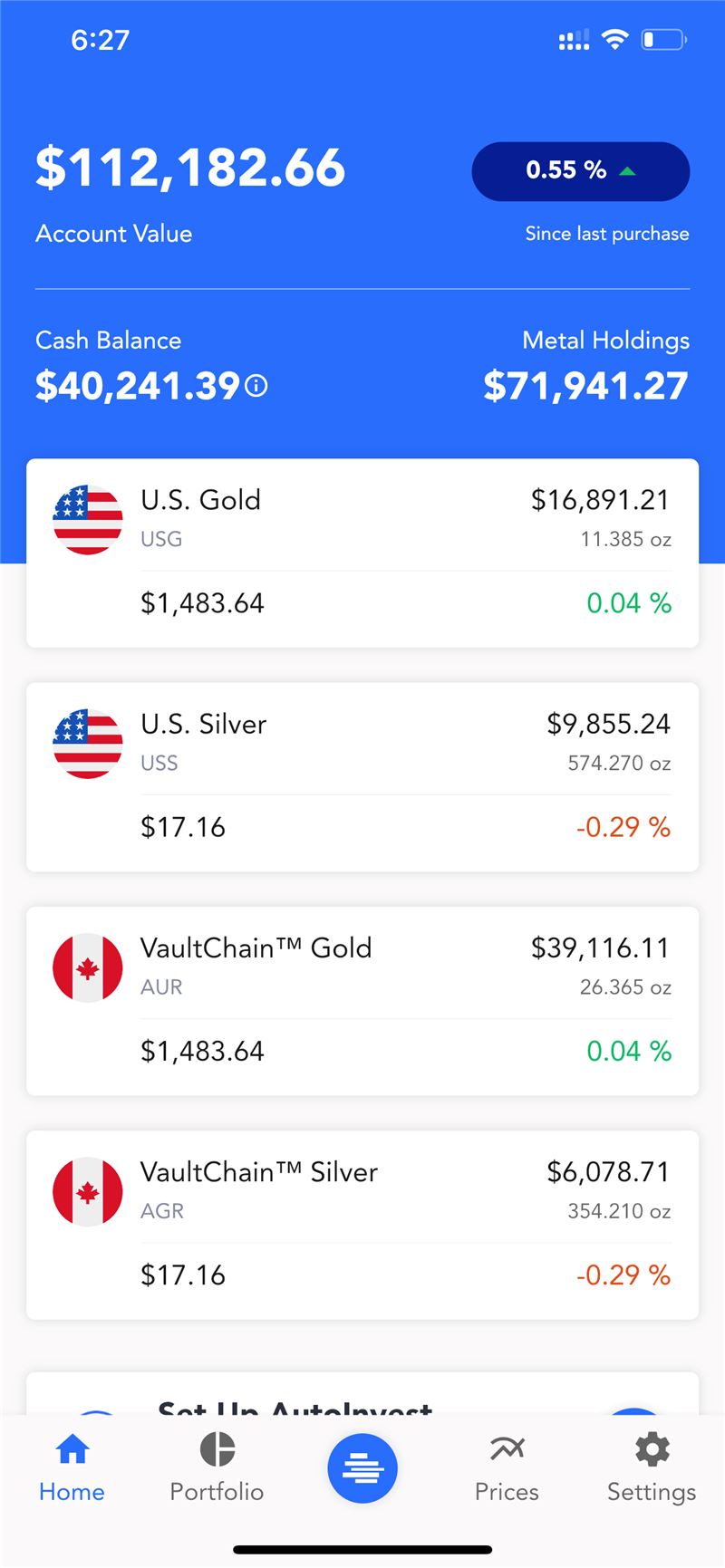Image resolution: width=725 pixels, height=1568 pixels.
Task: Switch to the Portfolio tab
Action: [217, 1468]
